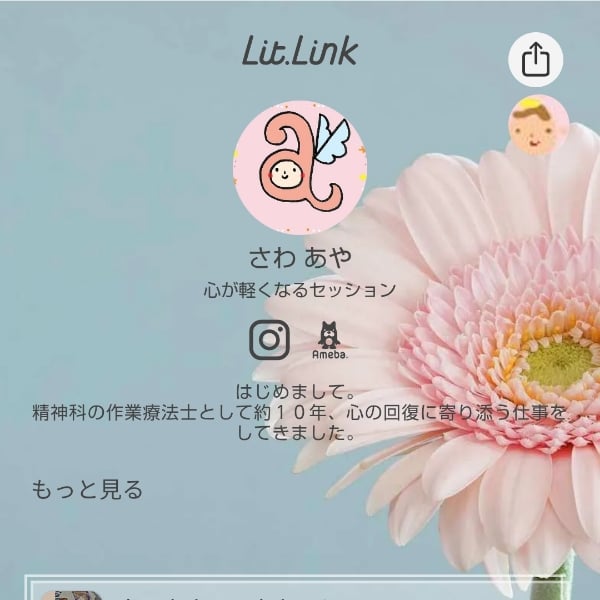Open the Instagram profile link
Viewport: 600px width, 600px height.
click(x=269, y=341)
